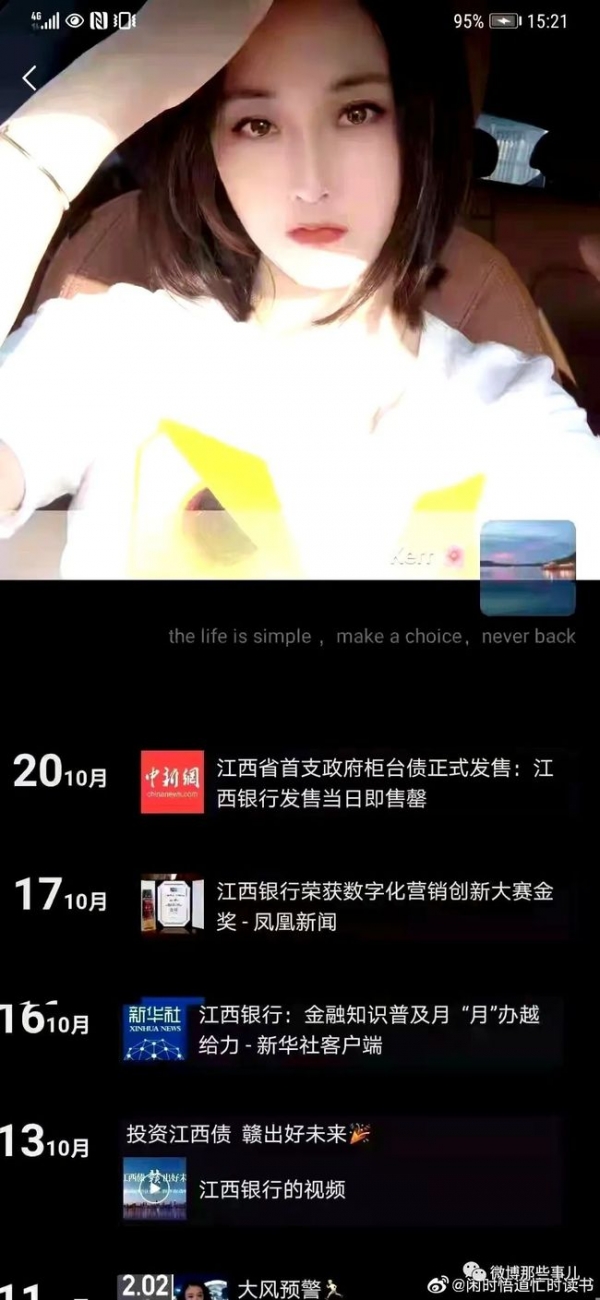Open 江西省首支政府柜台债正式发售 article
Viewport: 600px width, 1300px height.
click(384, 784)
